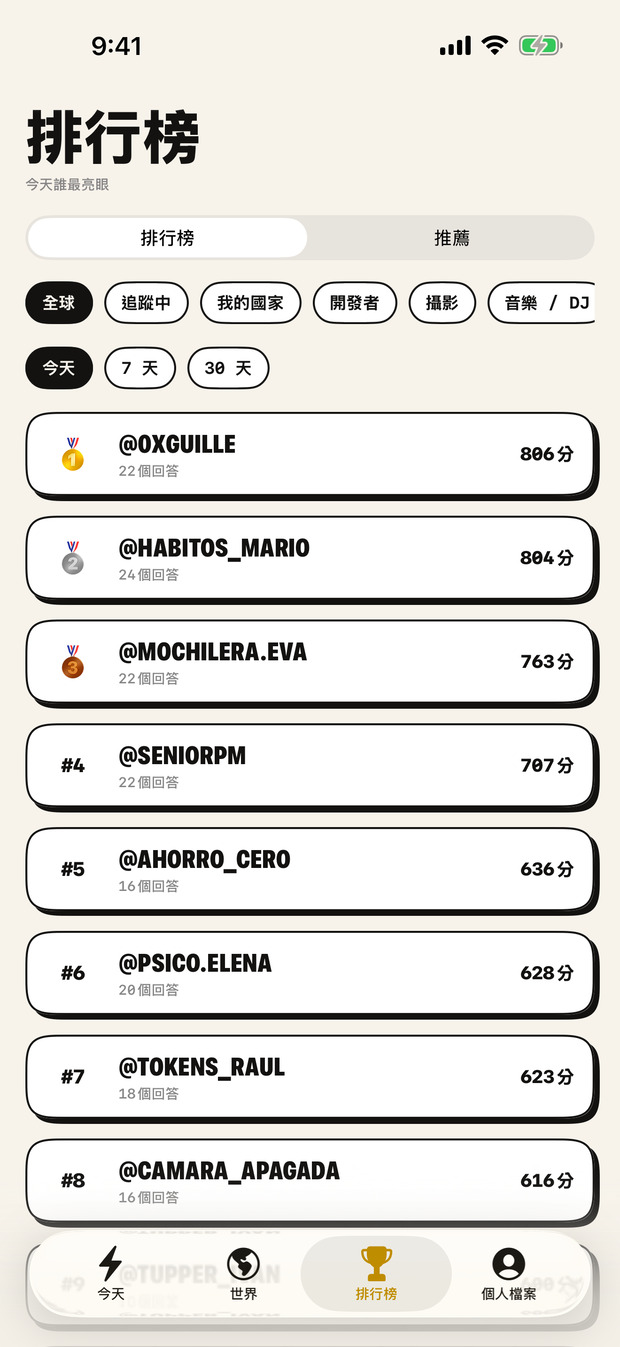This screenshot has width=620, height=1347.
Task: Open @AHORRO_CERO's row
Action: [310, 870]
